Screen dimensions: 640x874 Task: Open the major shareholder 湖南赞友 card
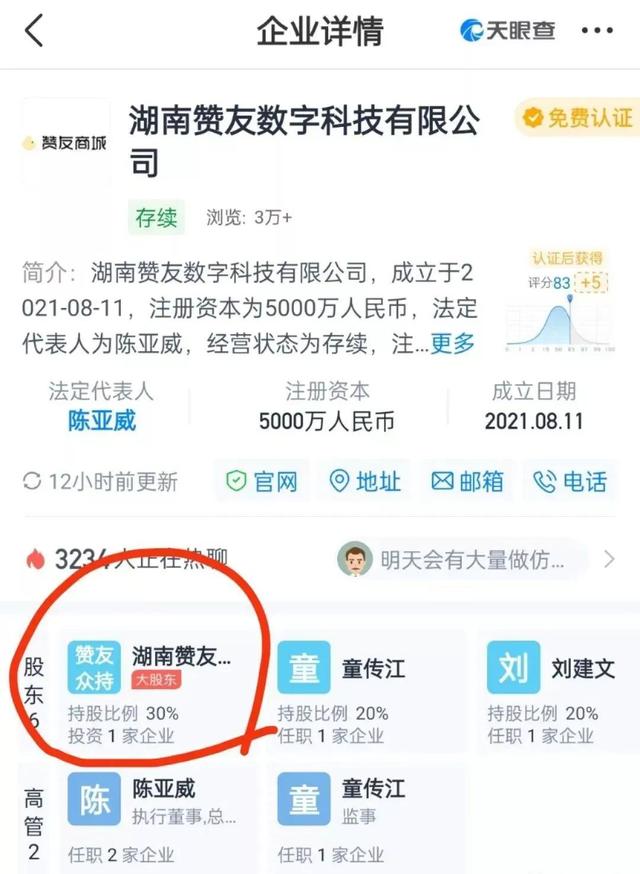160,691
